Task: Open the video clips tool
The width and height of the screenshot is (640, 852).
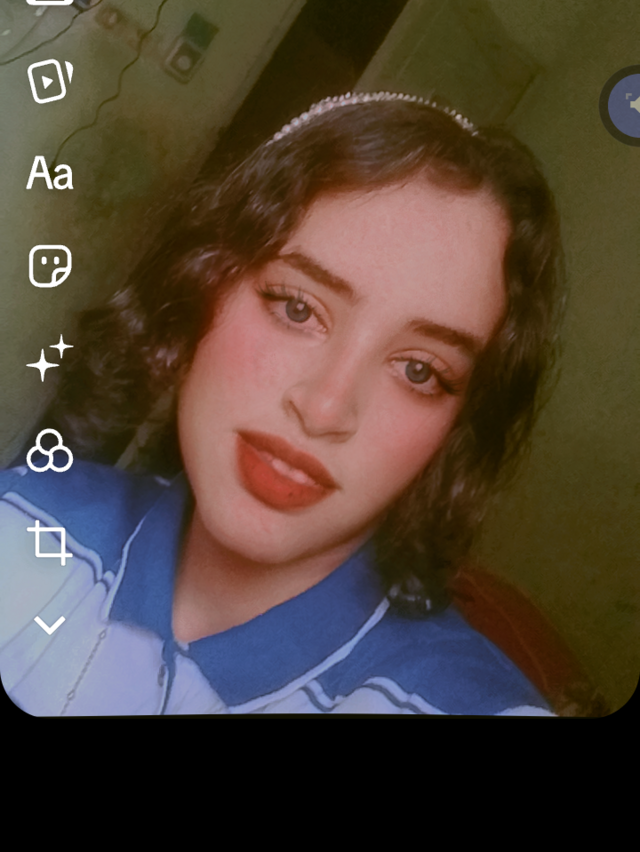Action: (50, 81)
